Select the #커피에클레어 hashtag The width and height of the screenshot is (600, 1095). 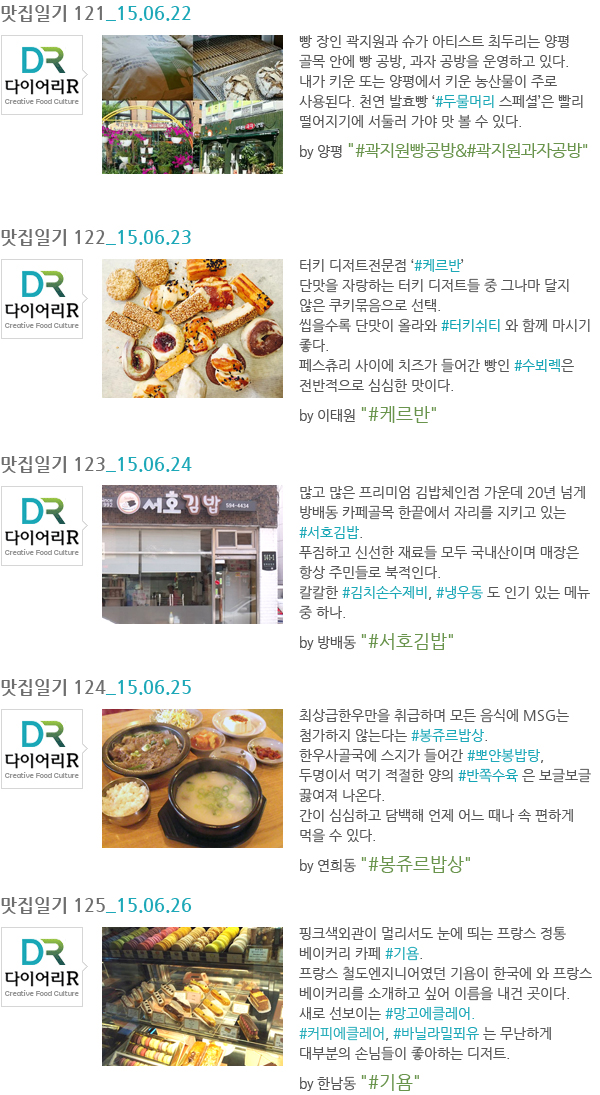point(342,1032)
